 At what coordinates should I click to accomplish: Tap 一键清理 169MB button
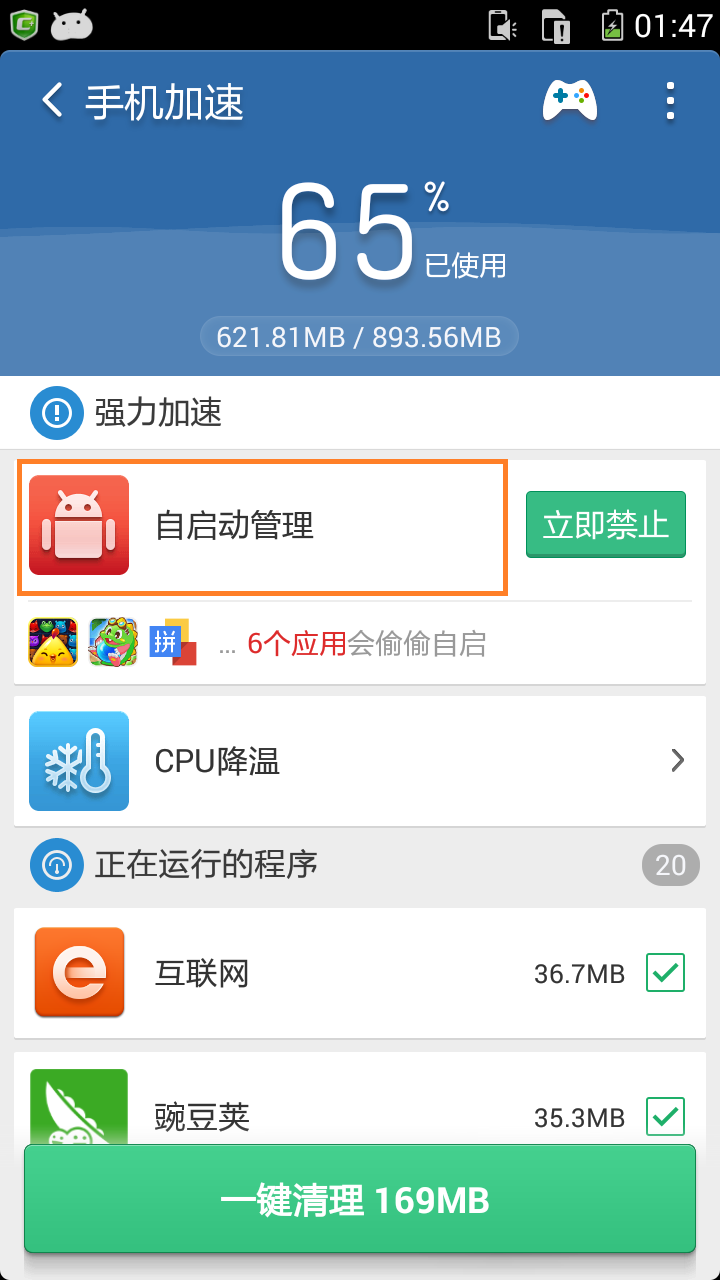358,1199
